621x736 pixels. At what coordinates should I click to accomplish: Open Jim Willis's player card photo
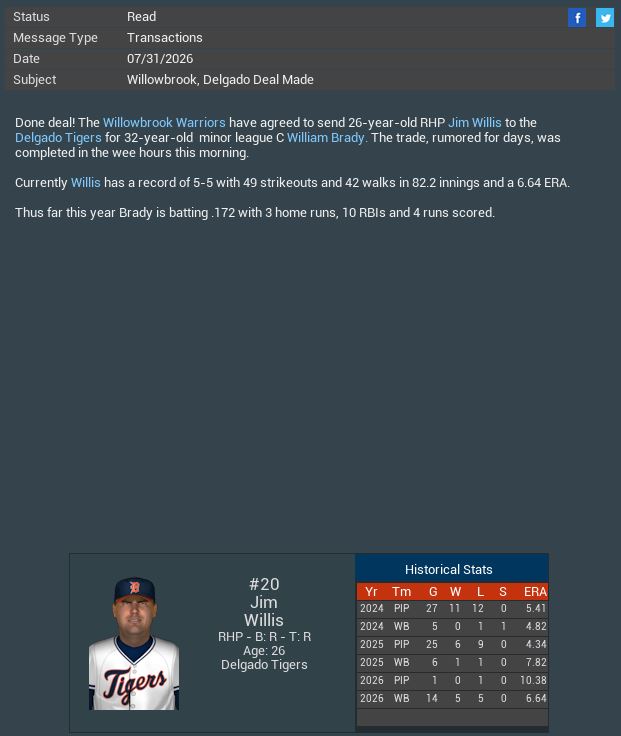coord(134,644)
